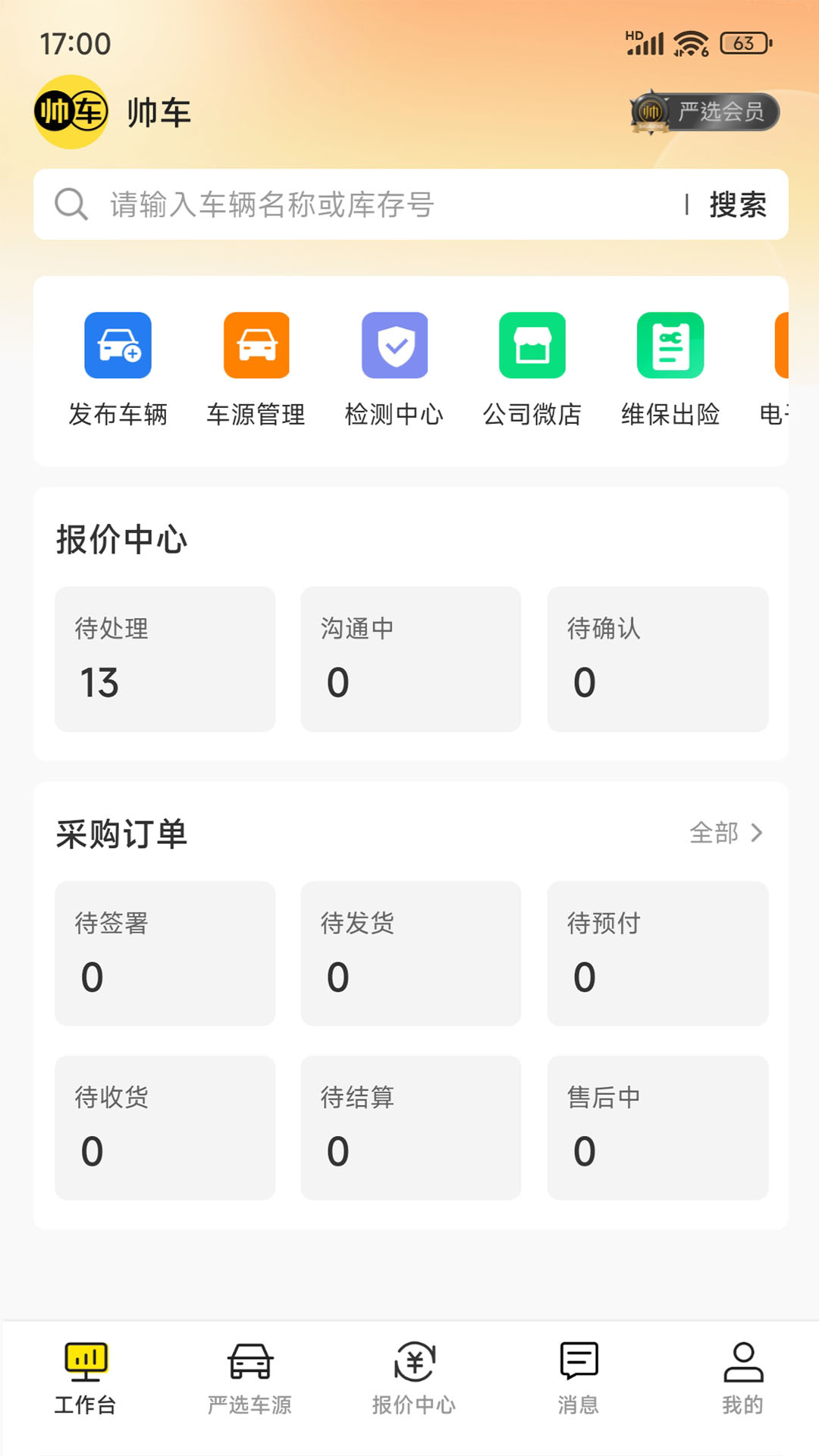This screenshot has width=819, height=1456.
Task: Open the 待处理 pending quotes card showing 13
Action: point(165,658)
